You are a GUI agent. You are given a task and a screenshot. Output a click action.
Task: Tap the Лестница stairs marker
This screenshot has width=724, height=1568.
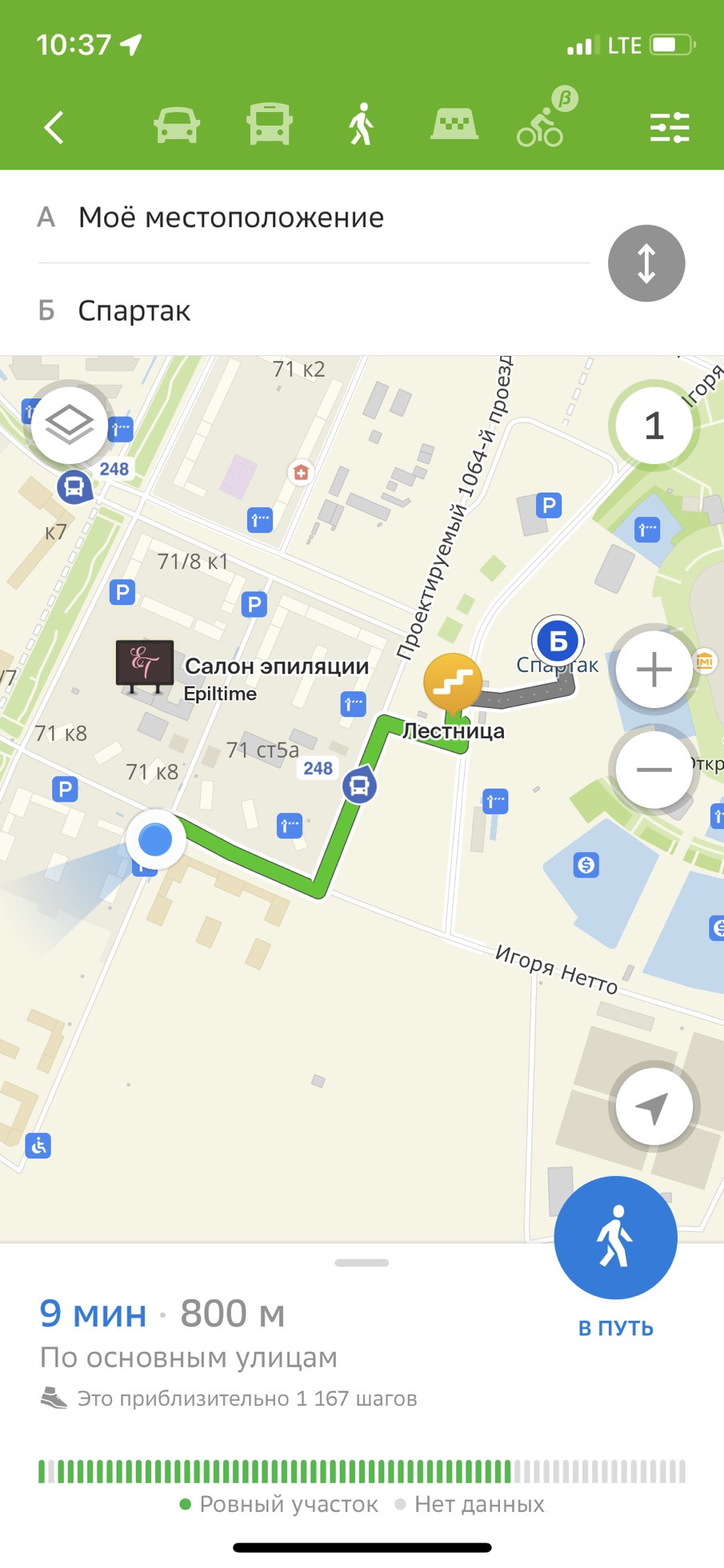point(453,682)
